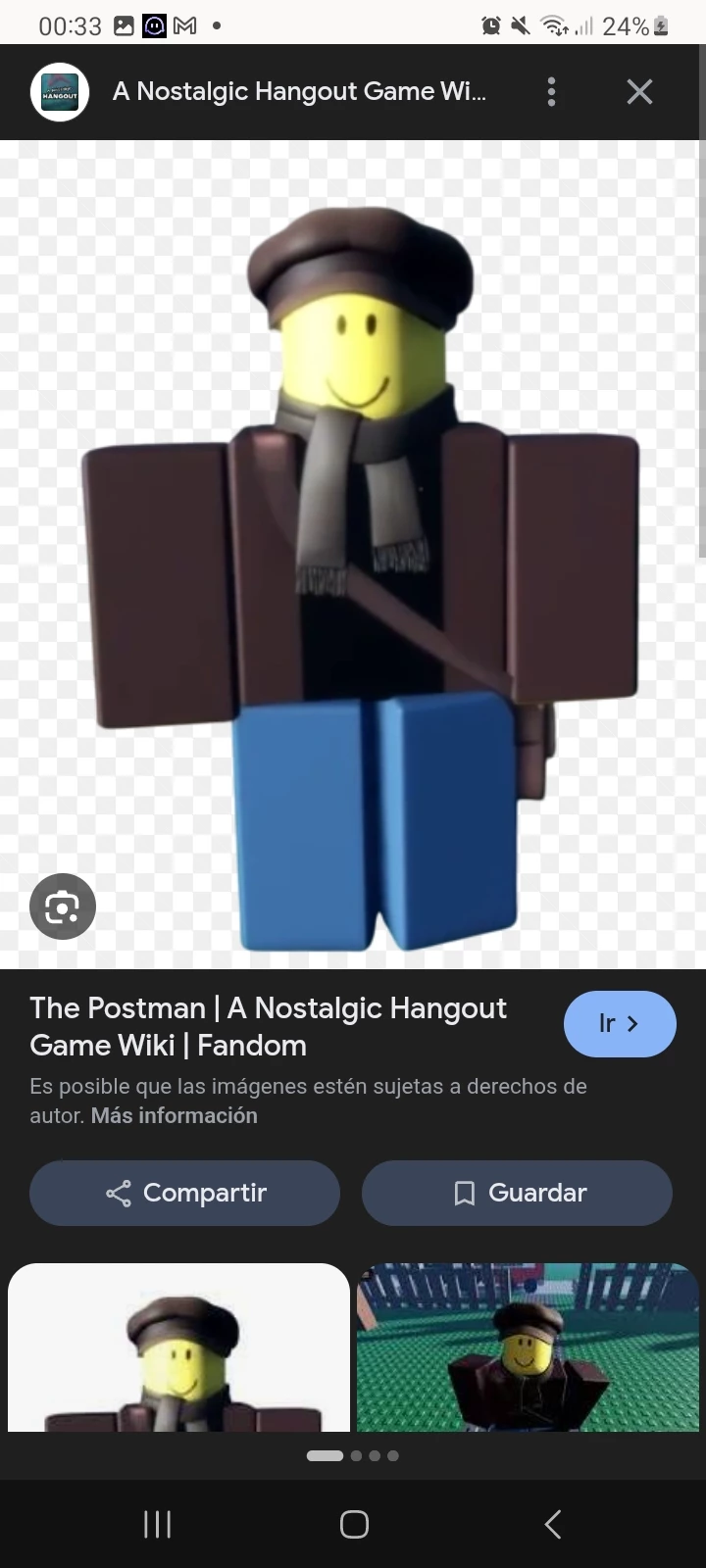
Task: Share this image with Compartir
Action: coord(184,1193)
